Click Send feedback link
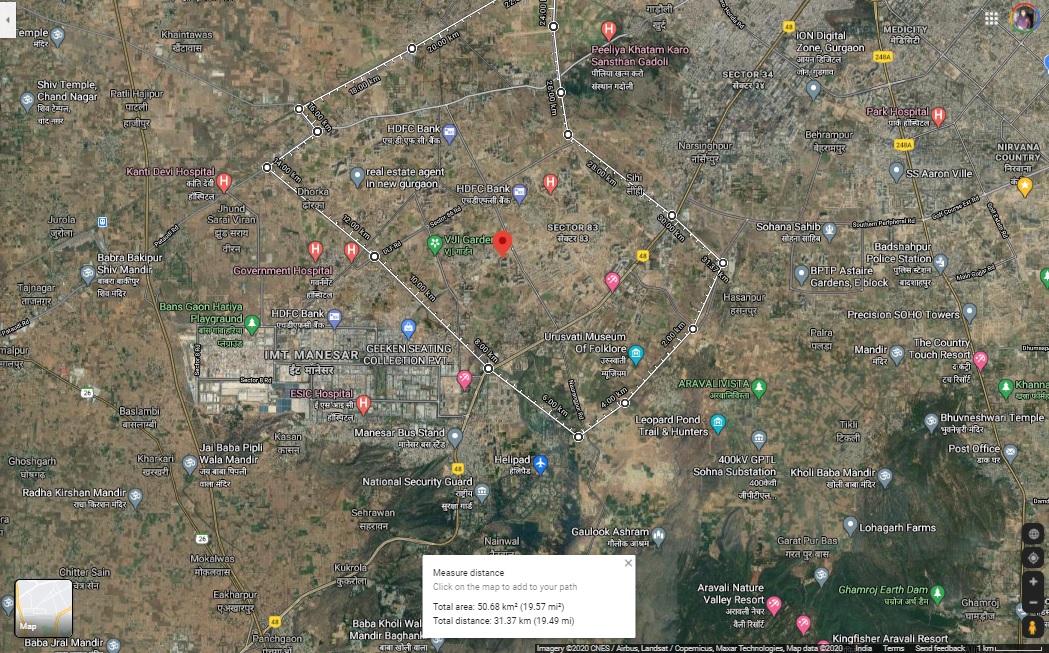Image resolution: width=1049 pixels, height=653 pixels. coord(939,648)
